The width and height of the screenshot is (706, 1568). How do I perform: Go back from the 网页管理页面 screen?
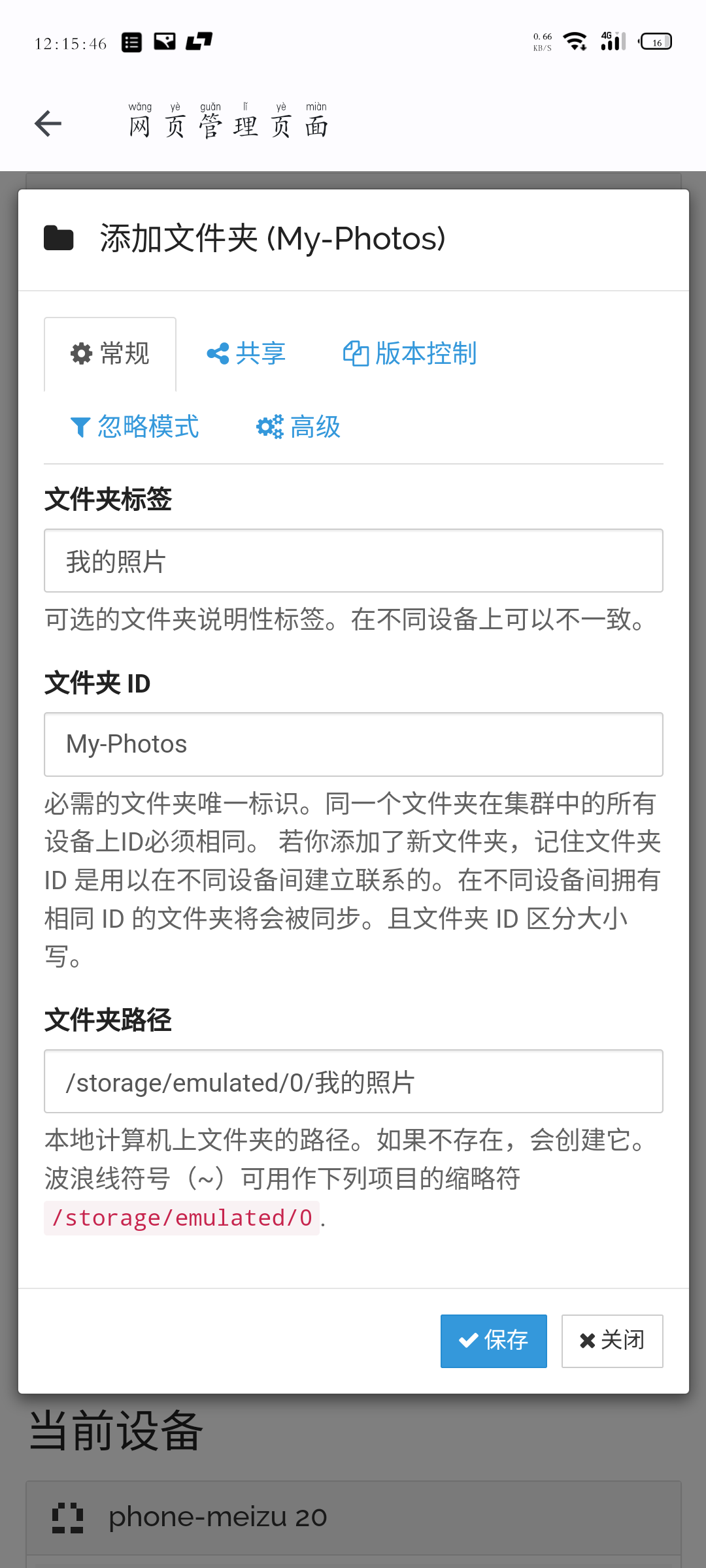48,123
